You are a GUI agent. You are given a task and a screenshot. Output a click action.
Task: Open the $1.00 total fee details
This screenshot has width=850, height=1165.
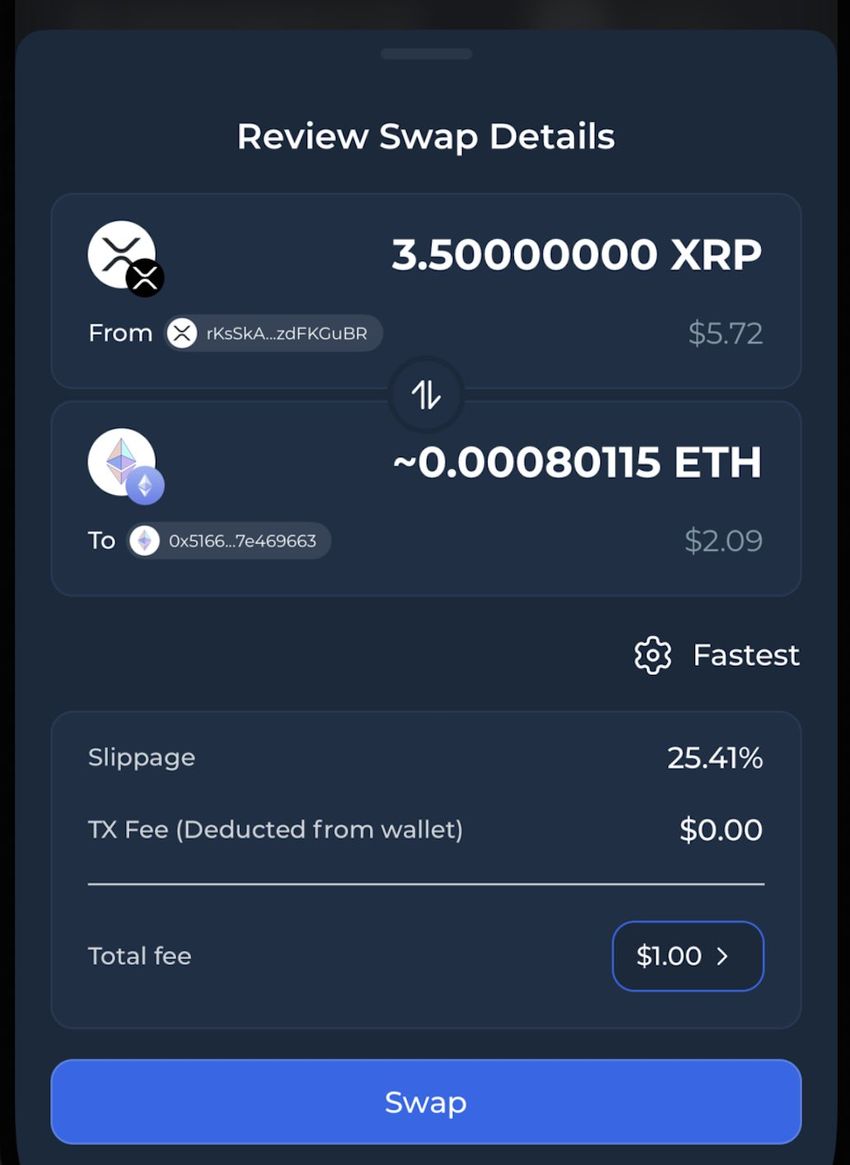click(x=687, y=956)
